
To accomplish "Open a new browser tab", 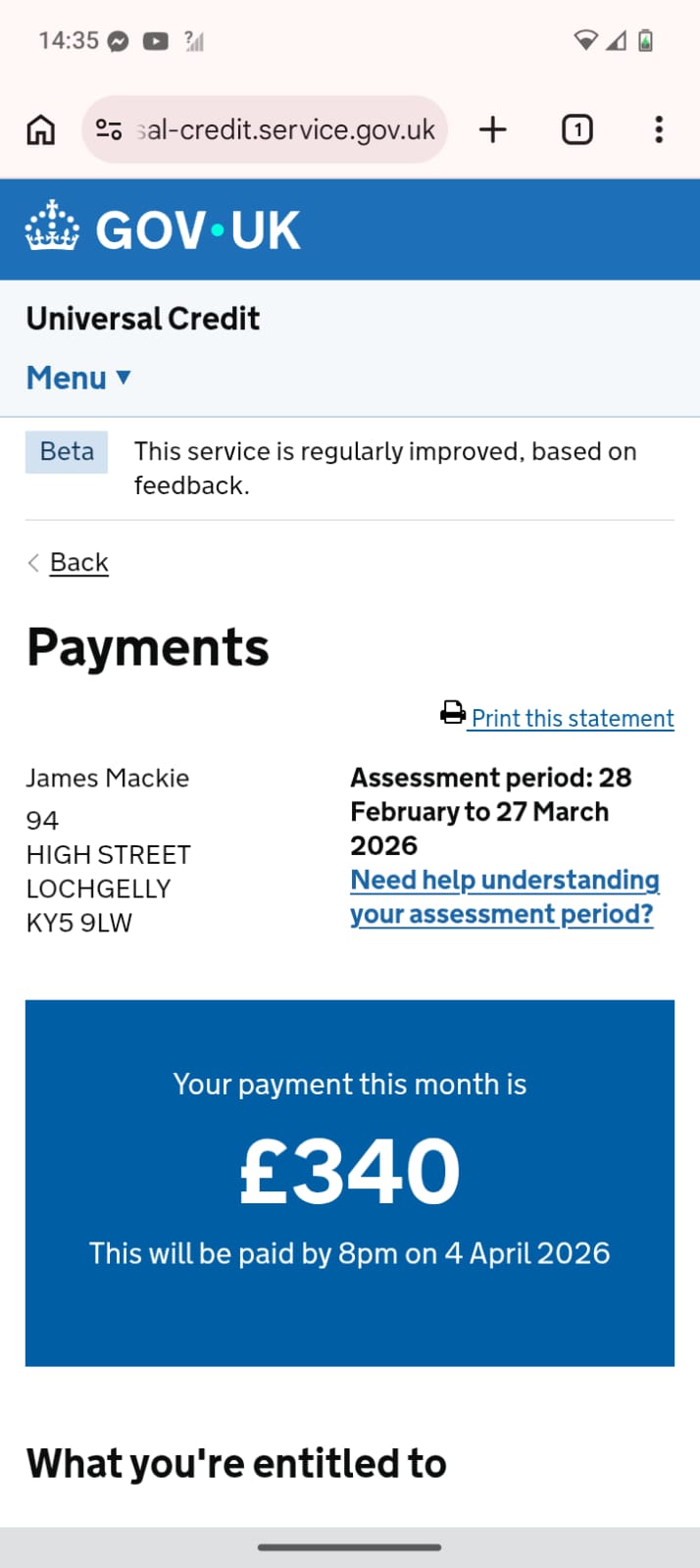I will [x=492, y=129].
